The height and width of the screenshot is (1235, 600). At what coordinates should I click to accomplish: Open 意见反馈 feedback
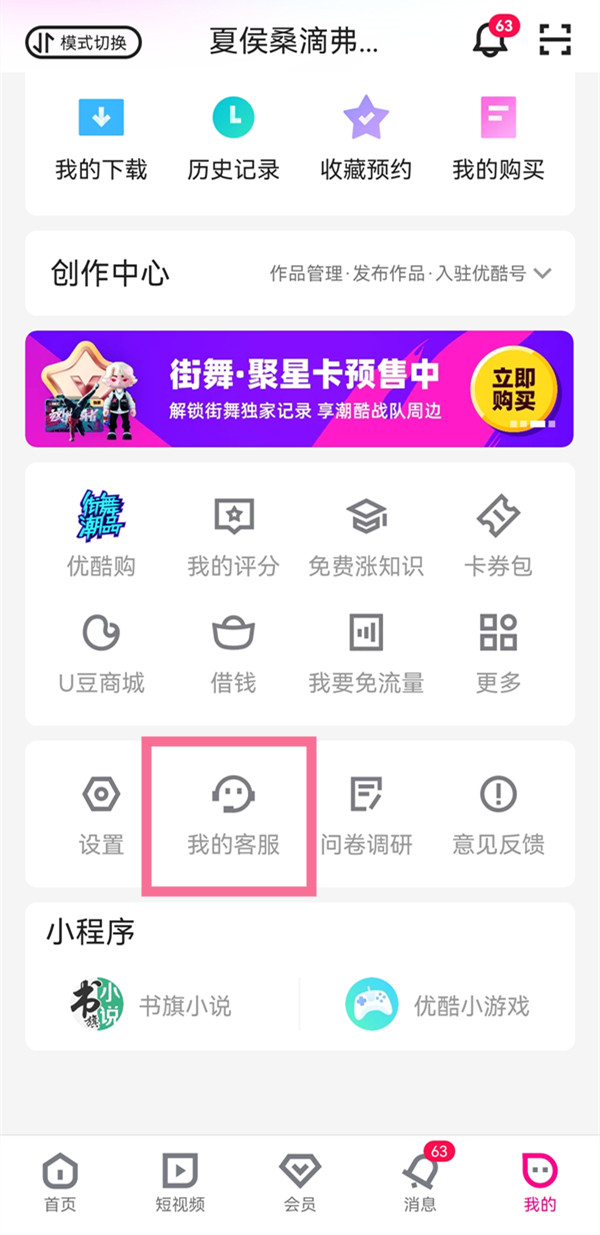(498, 814)
